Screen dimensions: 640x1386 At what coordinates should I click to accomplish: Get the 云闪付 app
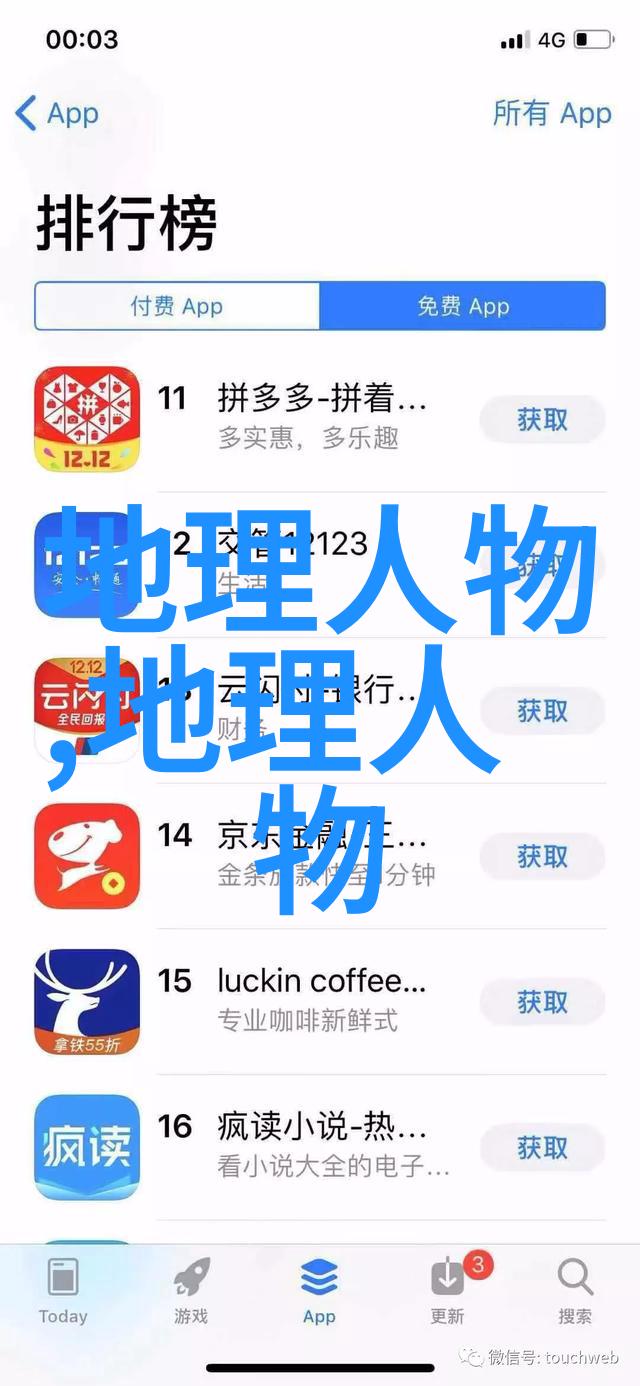tap(542, 711)
